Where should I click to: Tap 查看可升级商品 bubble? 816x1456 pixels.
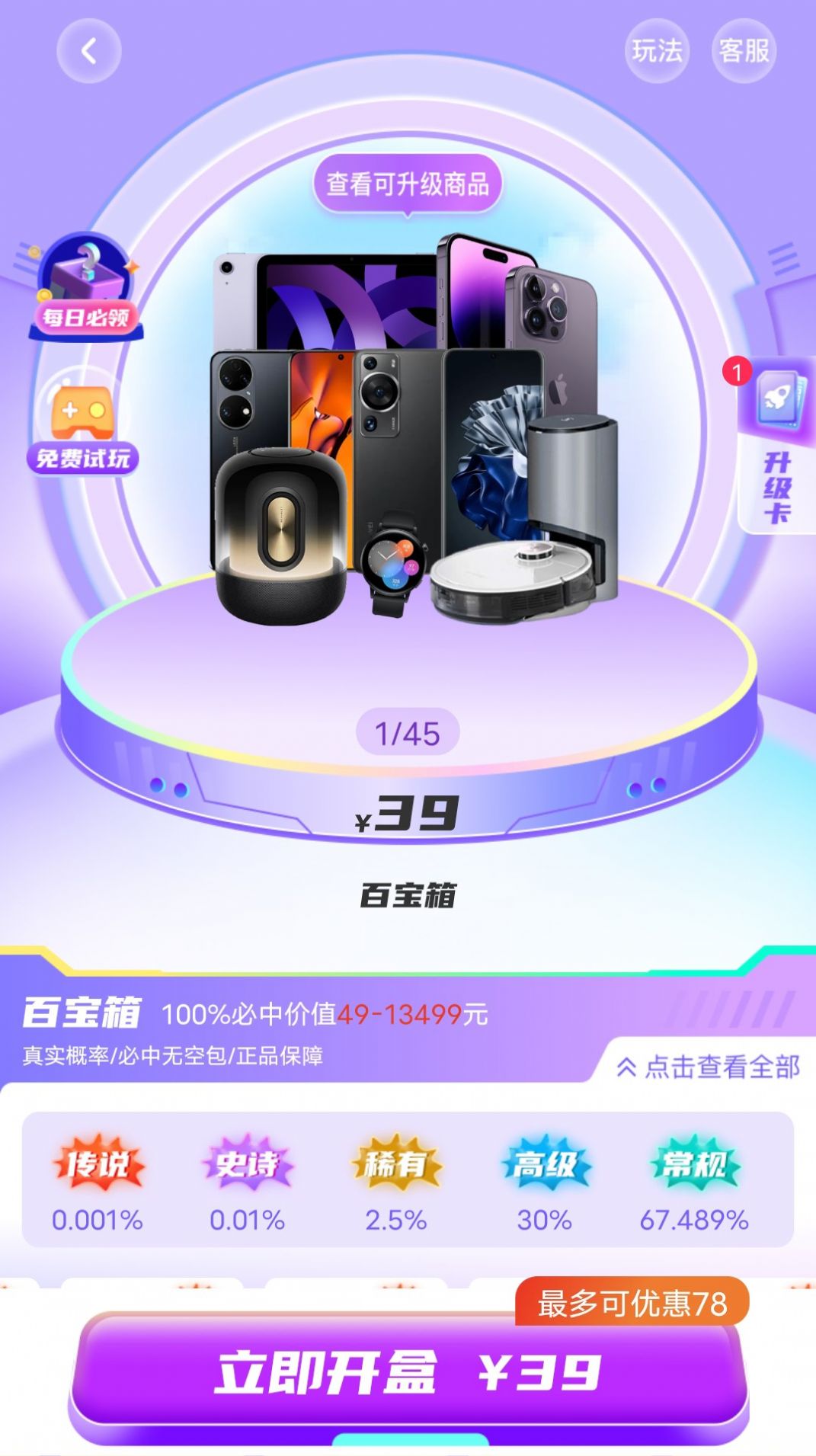[x=408, y=184]
